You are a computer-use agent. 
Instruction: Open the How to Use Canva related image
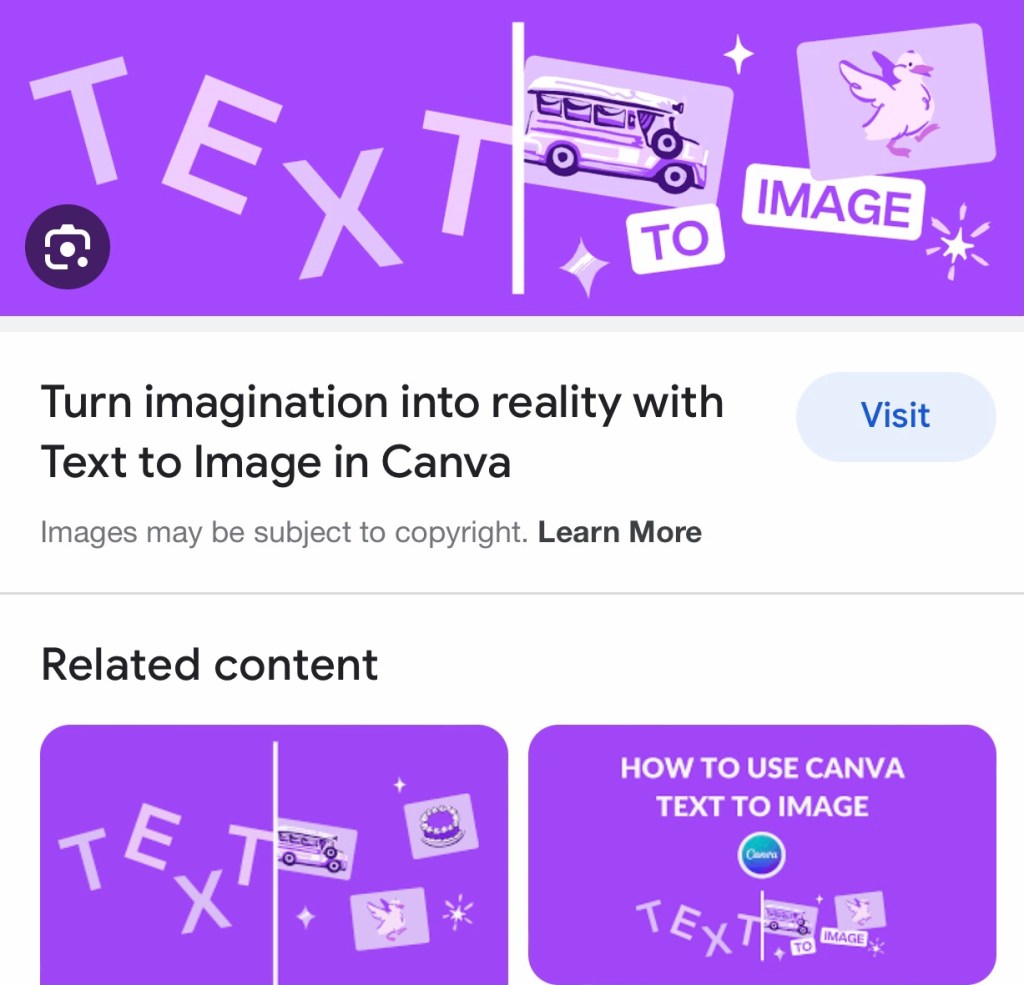coord(761,853)
